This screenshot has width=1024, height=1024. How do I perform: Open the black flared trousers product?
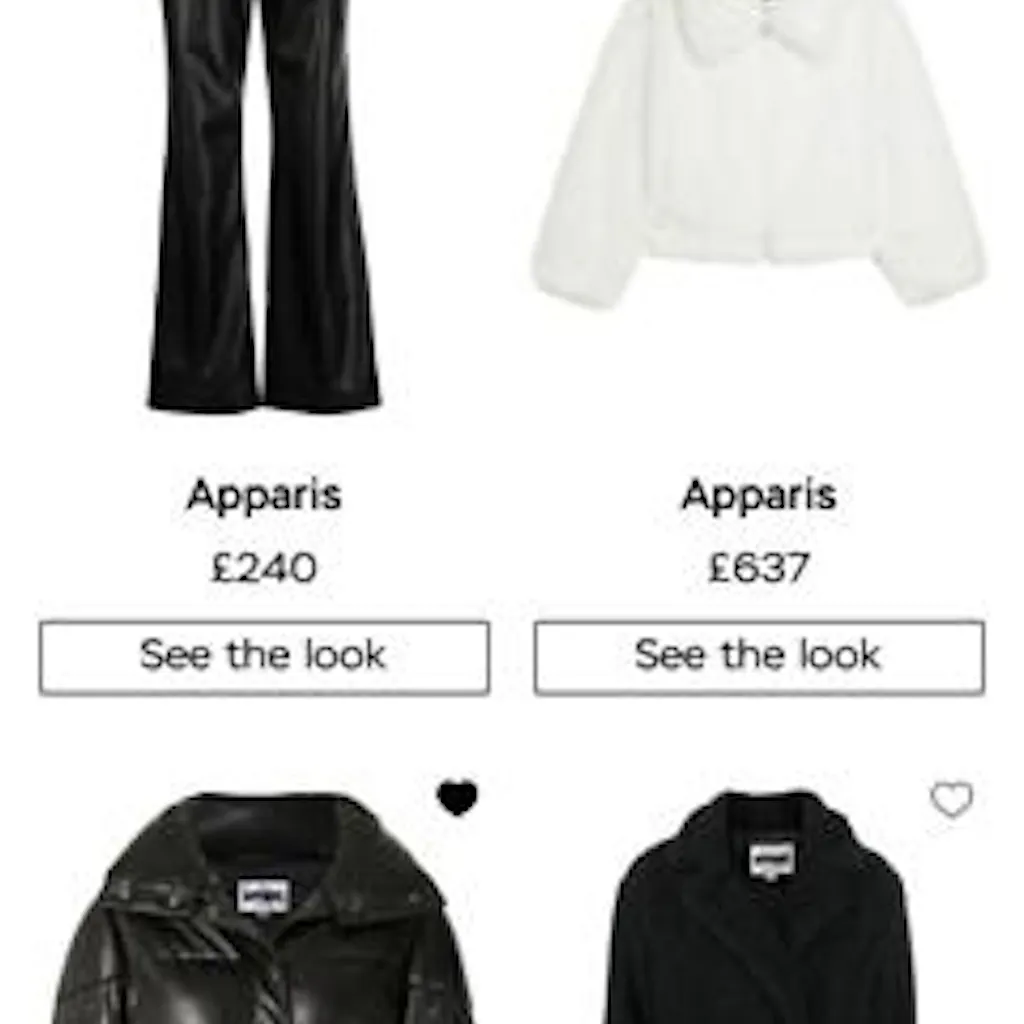pos(264,210)
